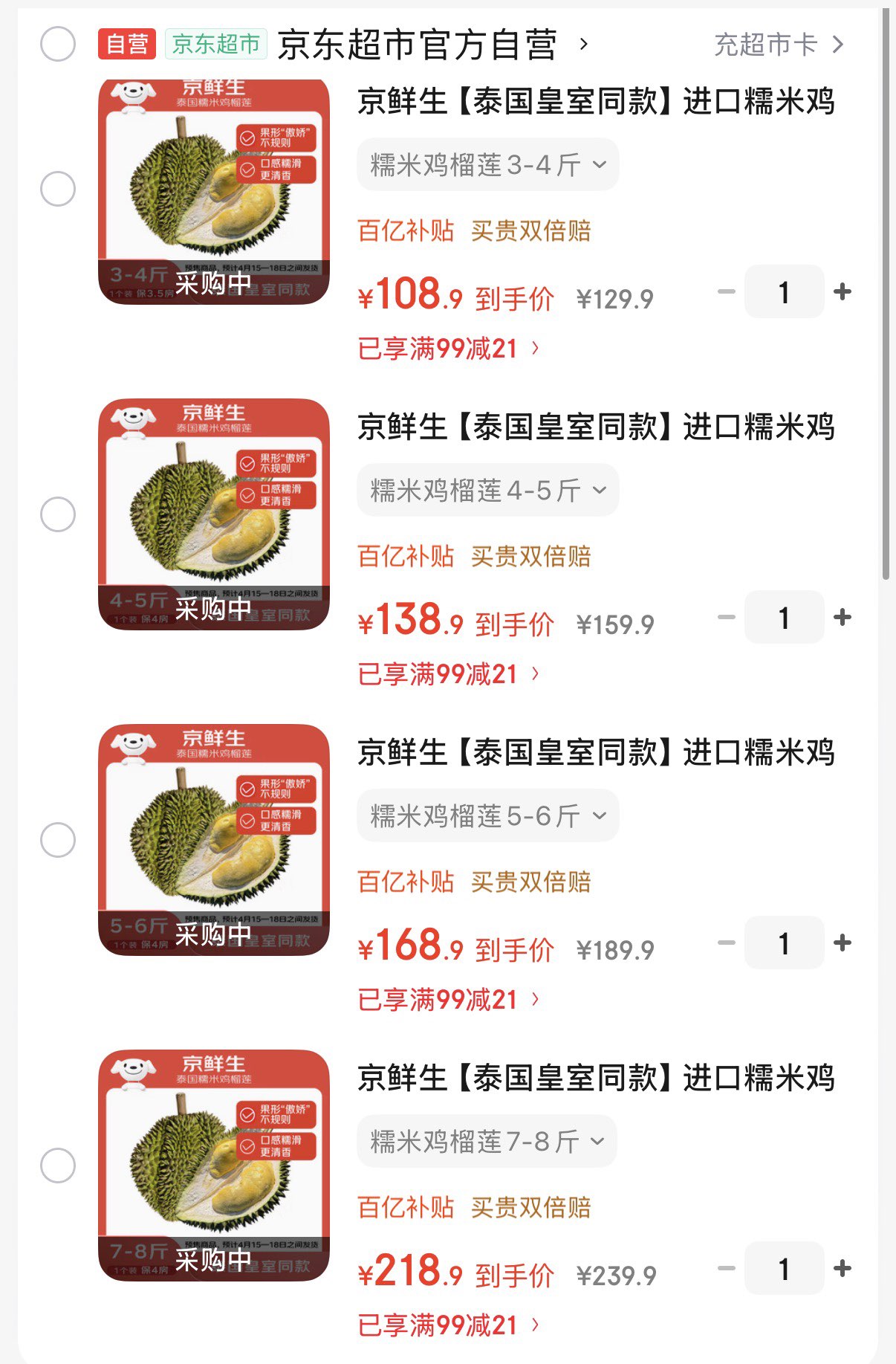The image size is (896, 1364).
Task: Switch spec from 糯米鸡榴莲 7-8斤
Action: 487,1141
